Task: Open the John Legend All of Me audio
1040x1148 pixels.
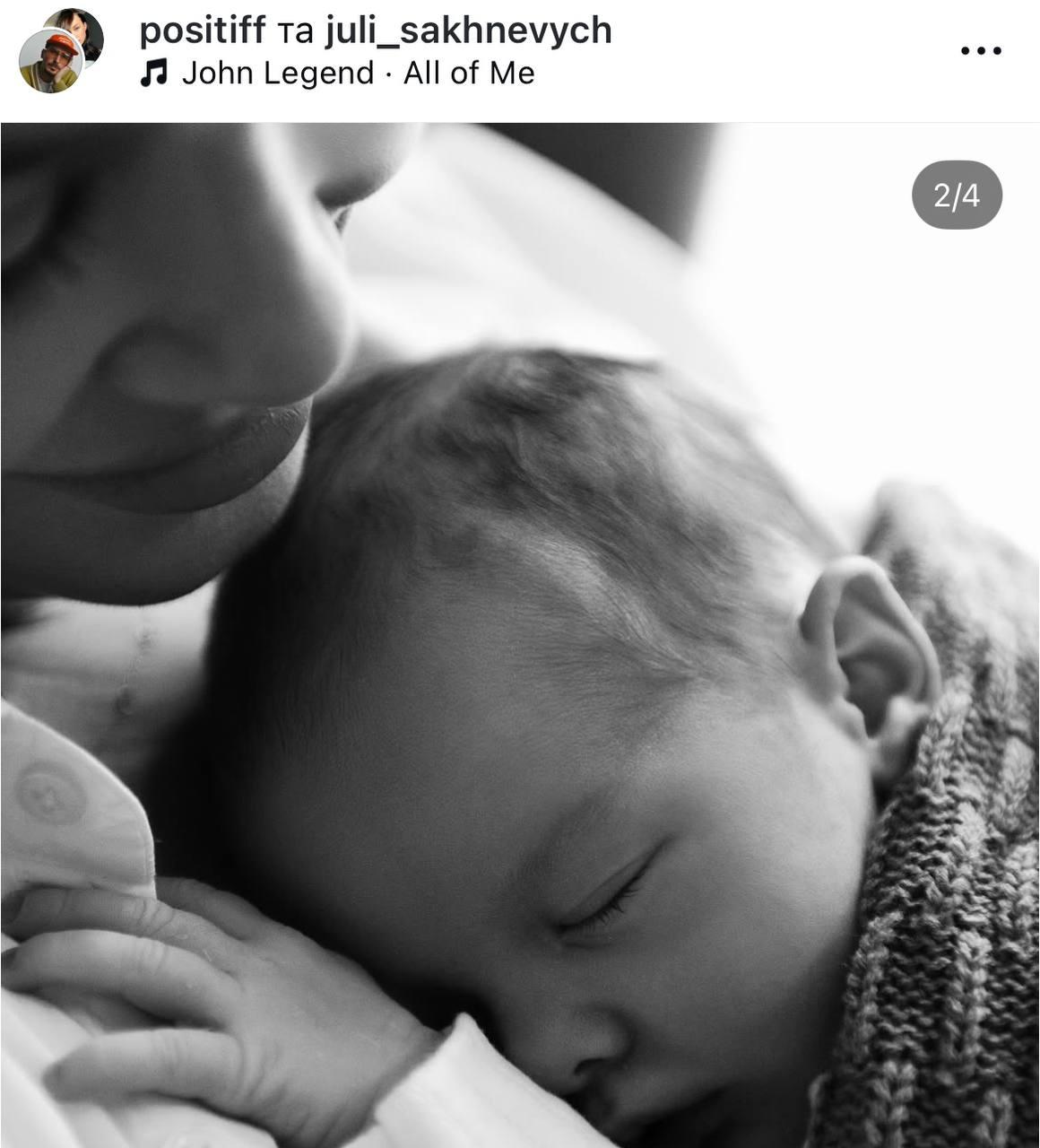Action: (x=357, y=74)
